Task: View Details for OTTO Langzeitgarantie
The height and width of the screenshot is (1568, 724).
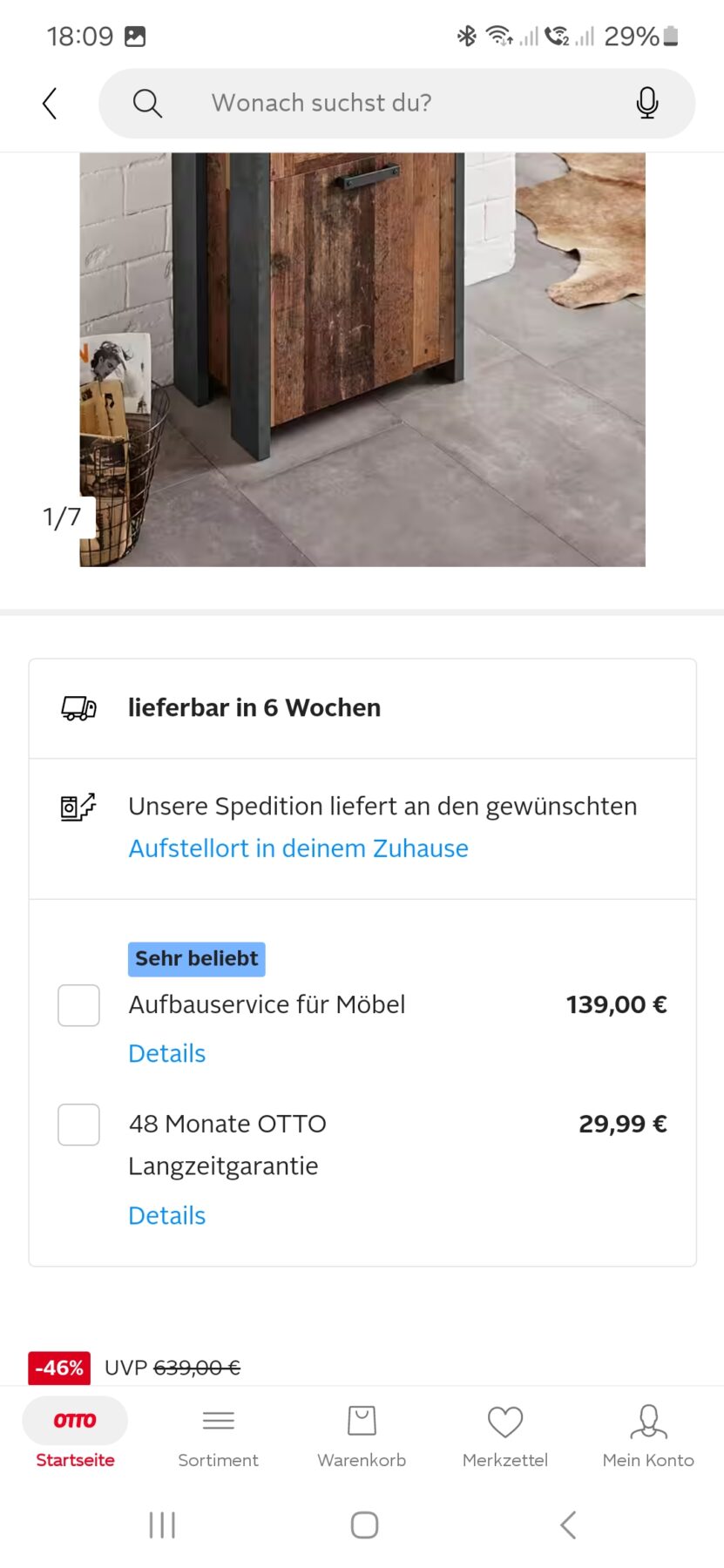Action: [166, 1215]
